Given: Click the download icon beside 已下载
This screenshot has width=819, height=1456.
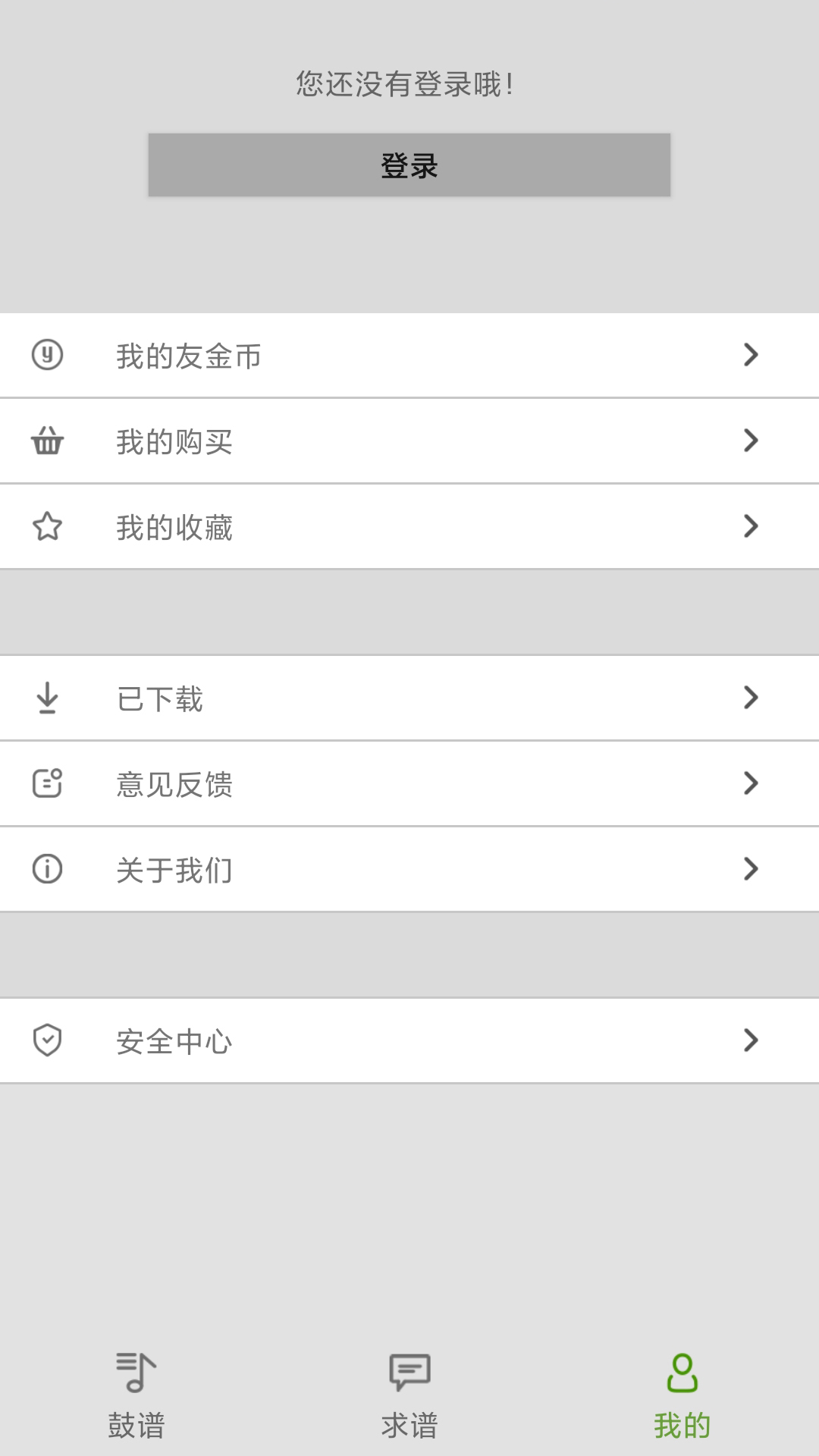Looking at the screenshot, I should 47,698.
